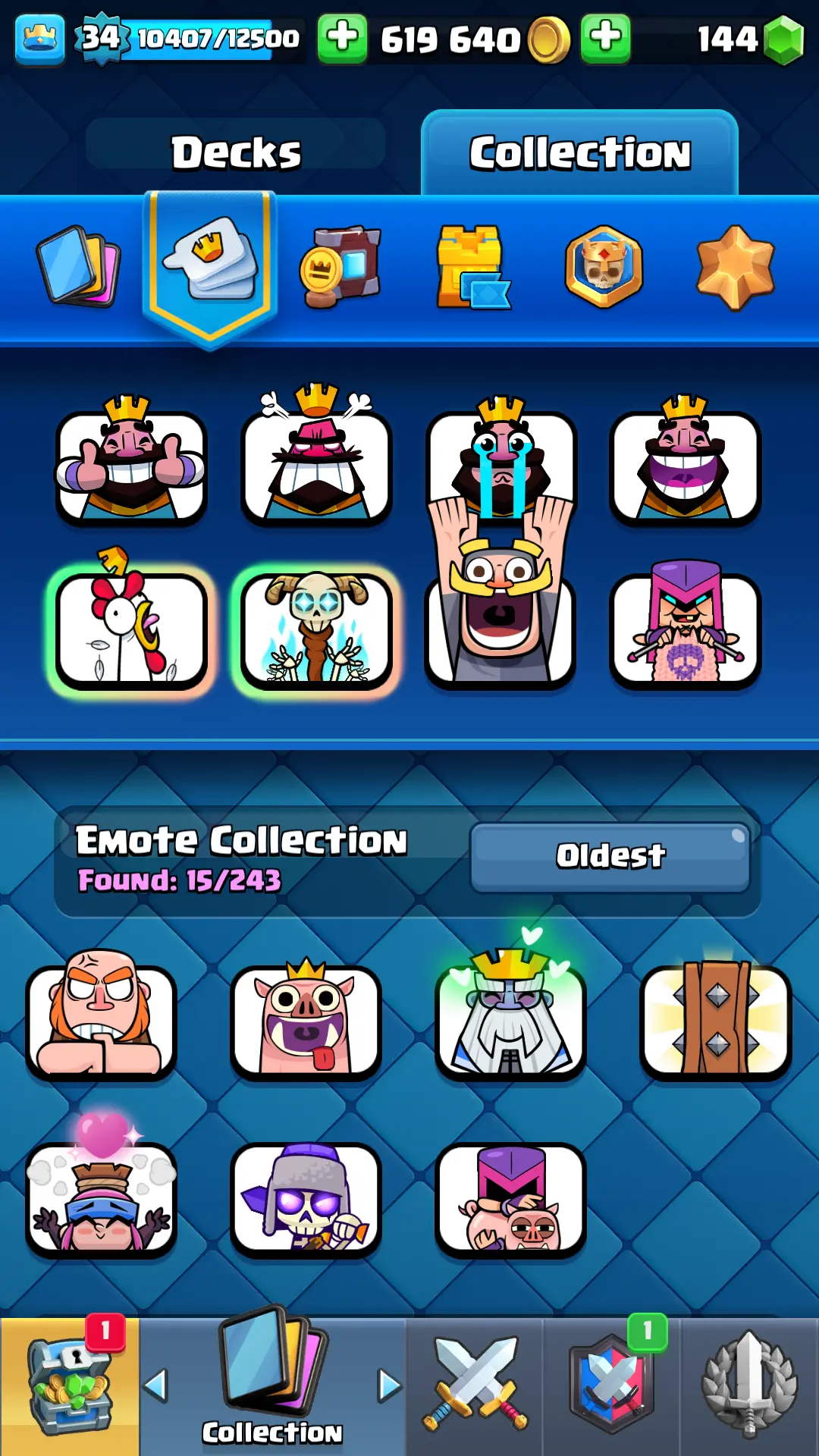Select the laughing hog emote

(x=306, y=1021)
